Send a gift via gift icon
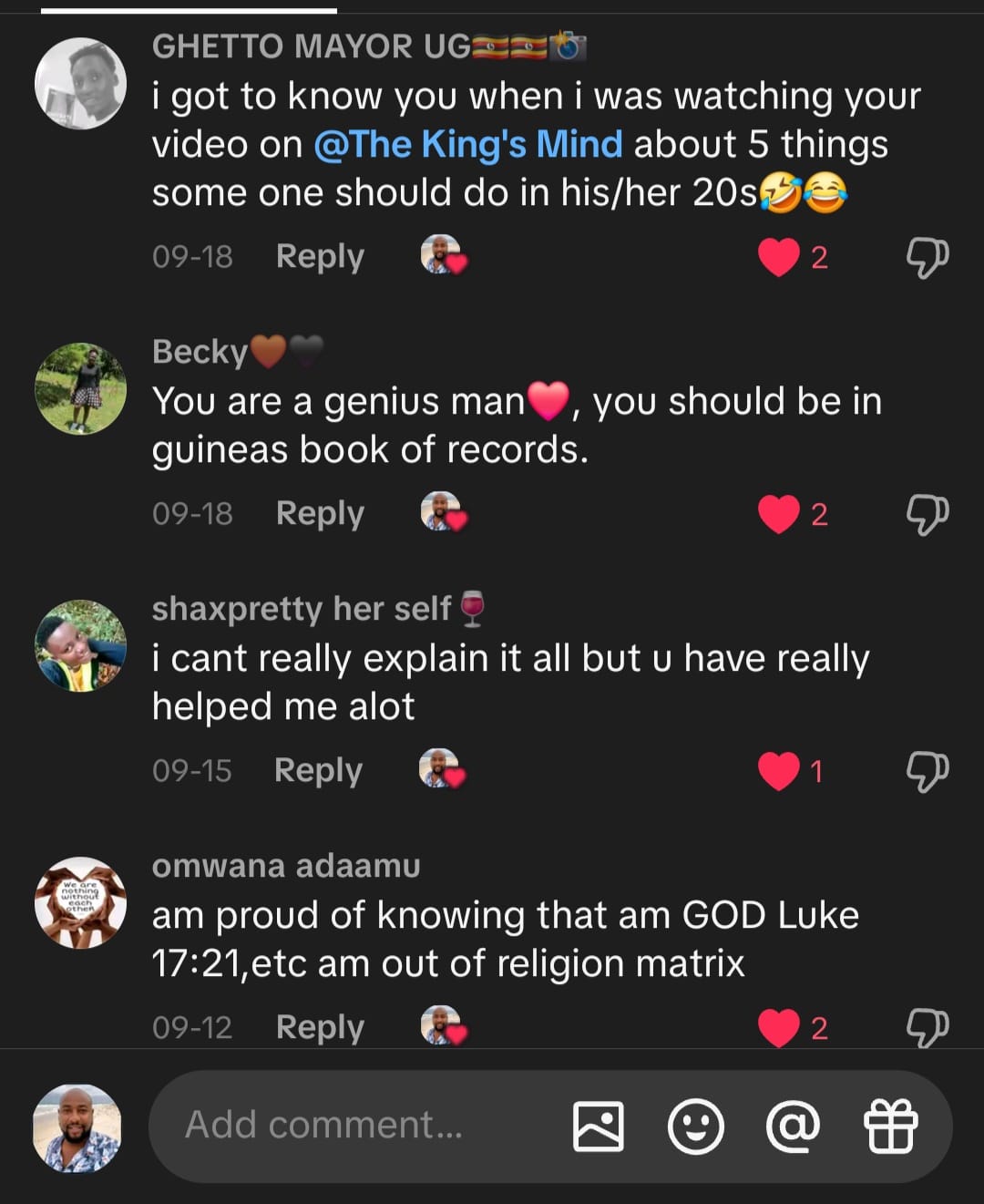This screenshot has height=1204, width=984. (890, 1126)
